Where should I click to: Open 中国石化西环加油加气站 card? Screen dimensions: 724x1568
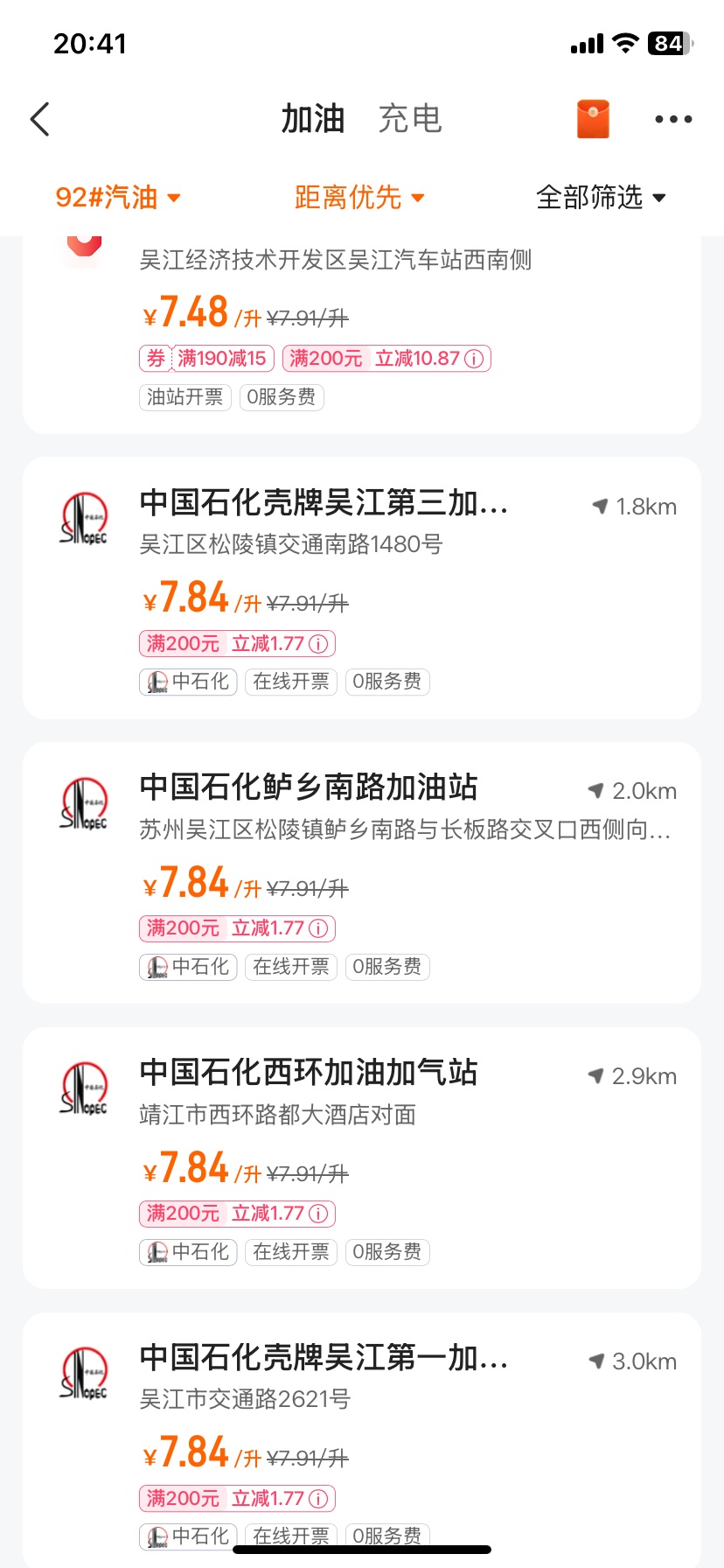pyautogui.click(x=362, y=1158)
